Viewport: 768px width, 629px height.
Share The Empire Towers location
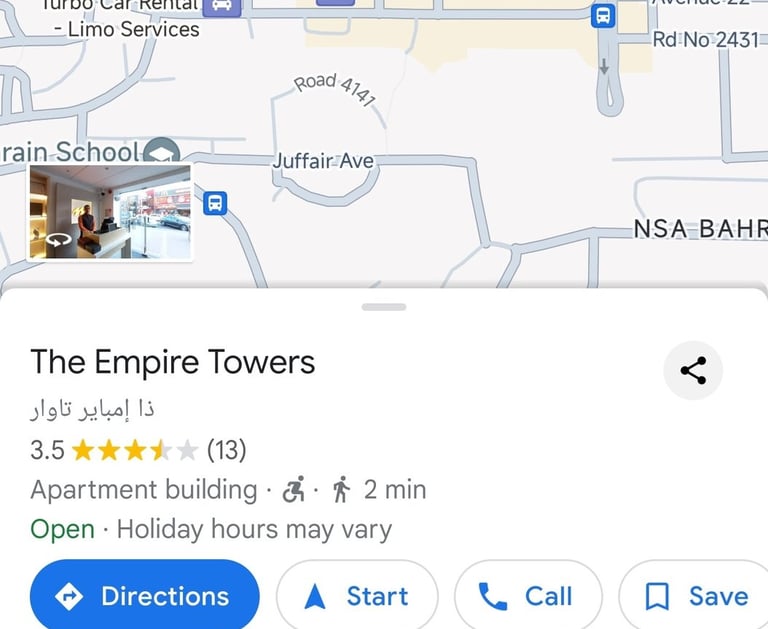pyautogui.click(x=693, y=370)
